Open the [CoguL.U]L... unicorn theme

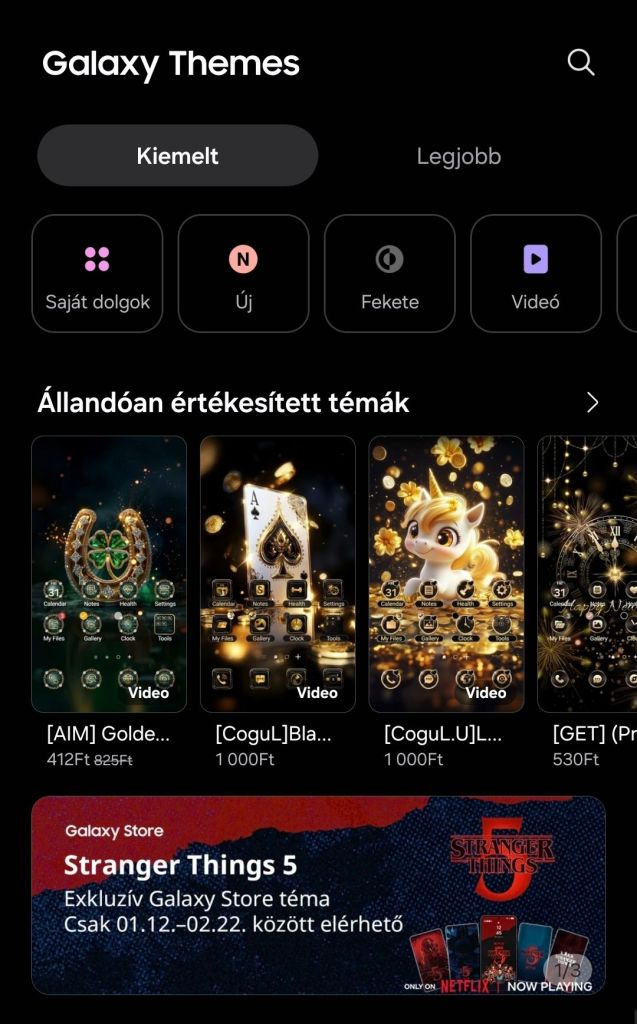[446, 573]
